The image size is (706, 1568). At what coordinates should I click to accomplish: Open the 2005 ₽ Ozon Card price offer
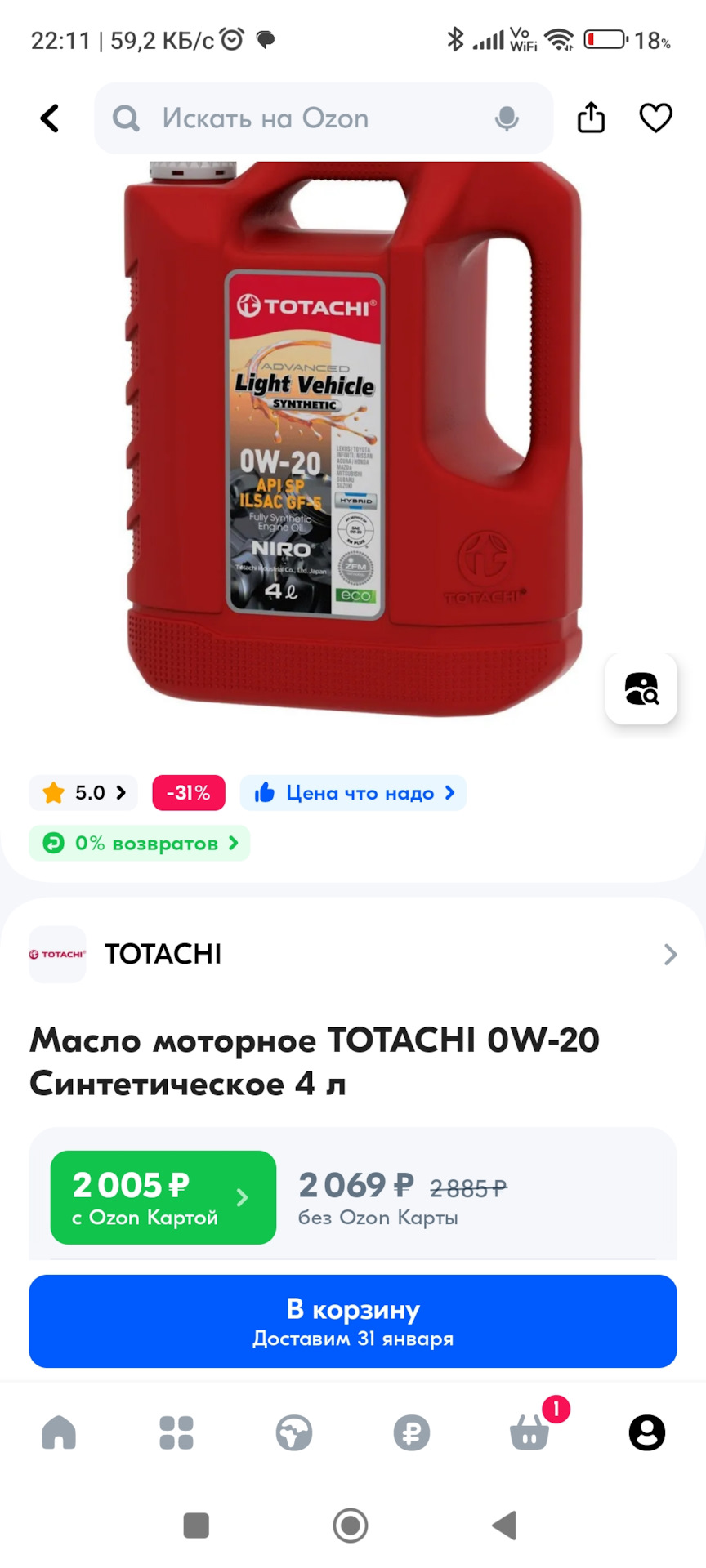(x=163, y=1197)
